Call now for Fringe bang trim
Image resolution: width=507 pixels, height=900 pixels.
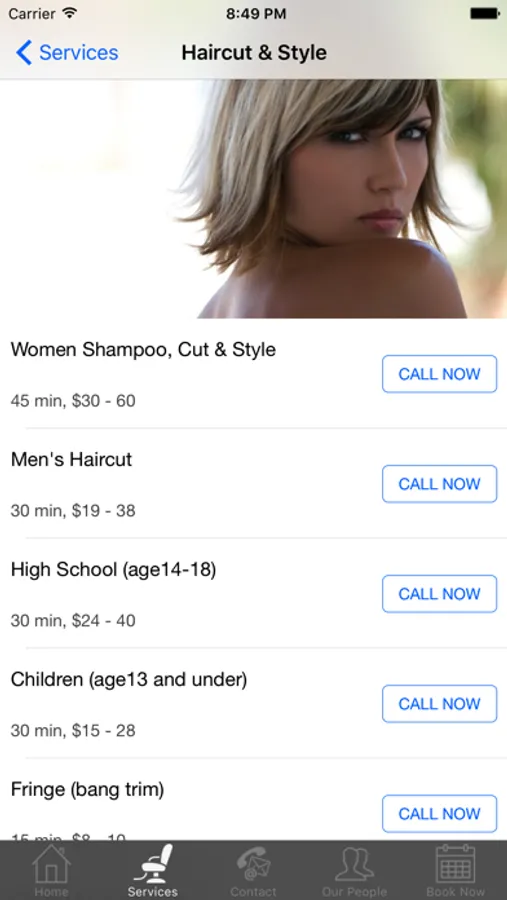coord(439,813)
